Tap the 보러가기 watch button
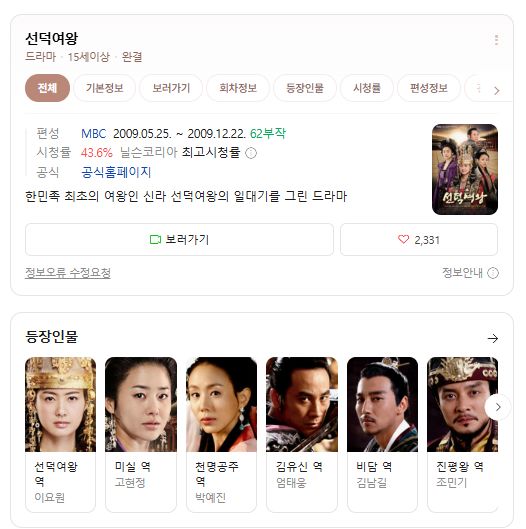Screen dimensions: 526x529 [x=179, y=240]
